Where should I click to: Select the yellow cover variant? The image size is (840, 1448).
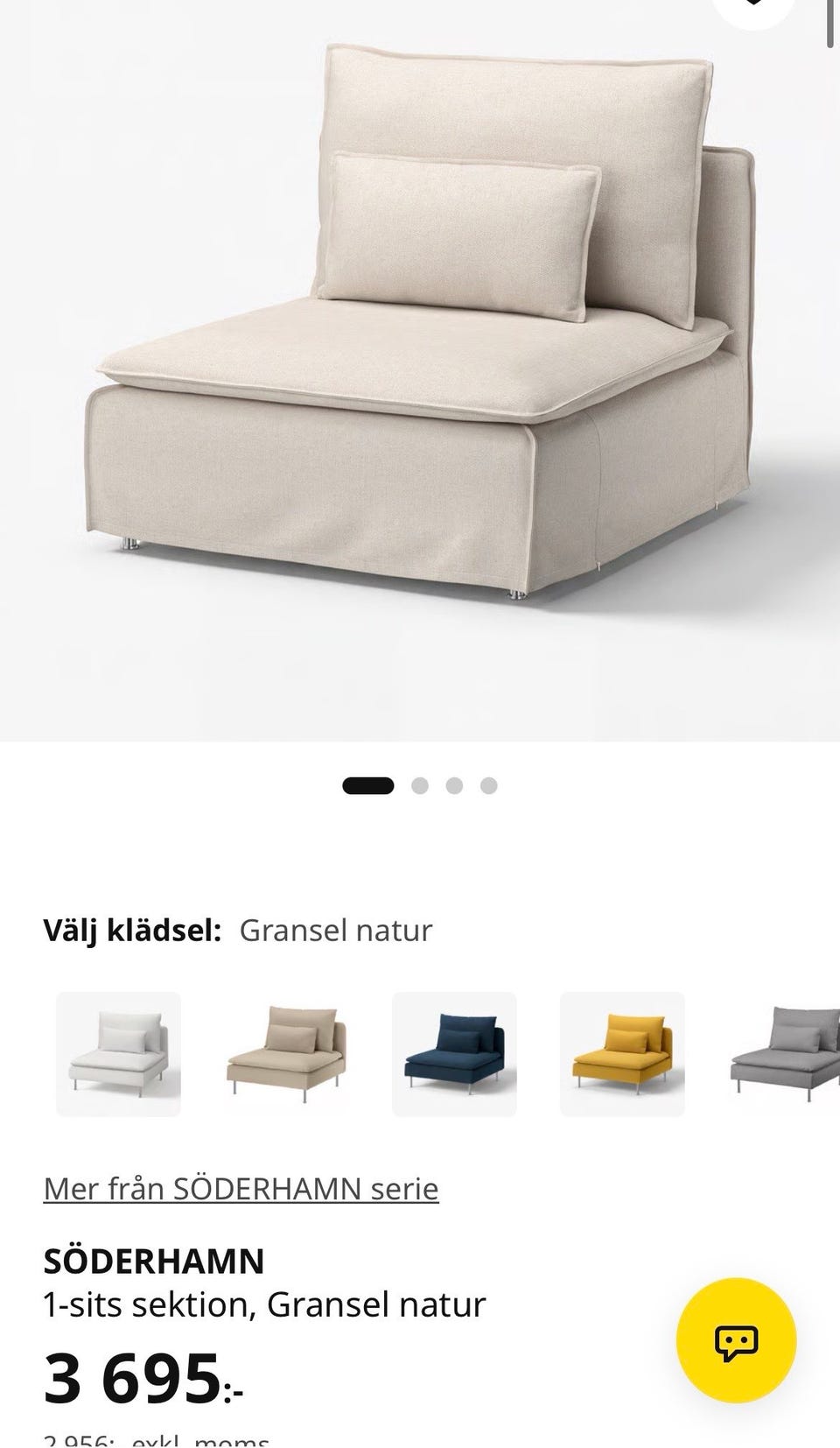(x=622, y=1054)
